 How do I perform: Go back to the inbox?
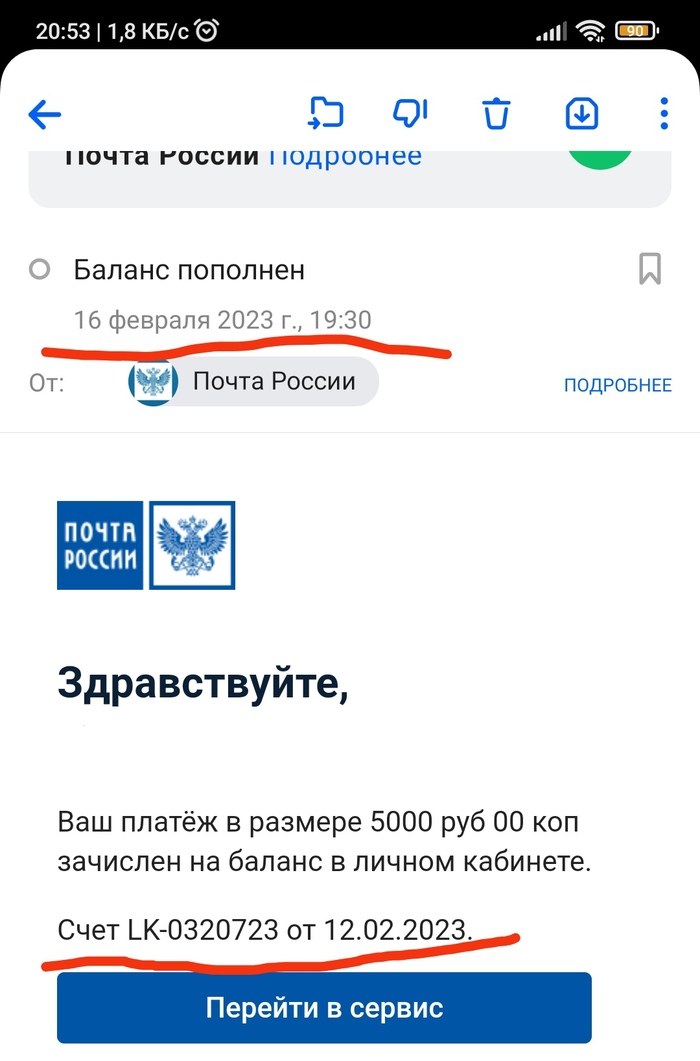[45, 115]
